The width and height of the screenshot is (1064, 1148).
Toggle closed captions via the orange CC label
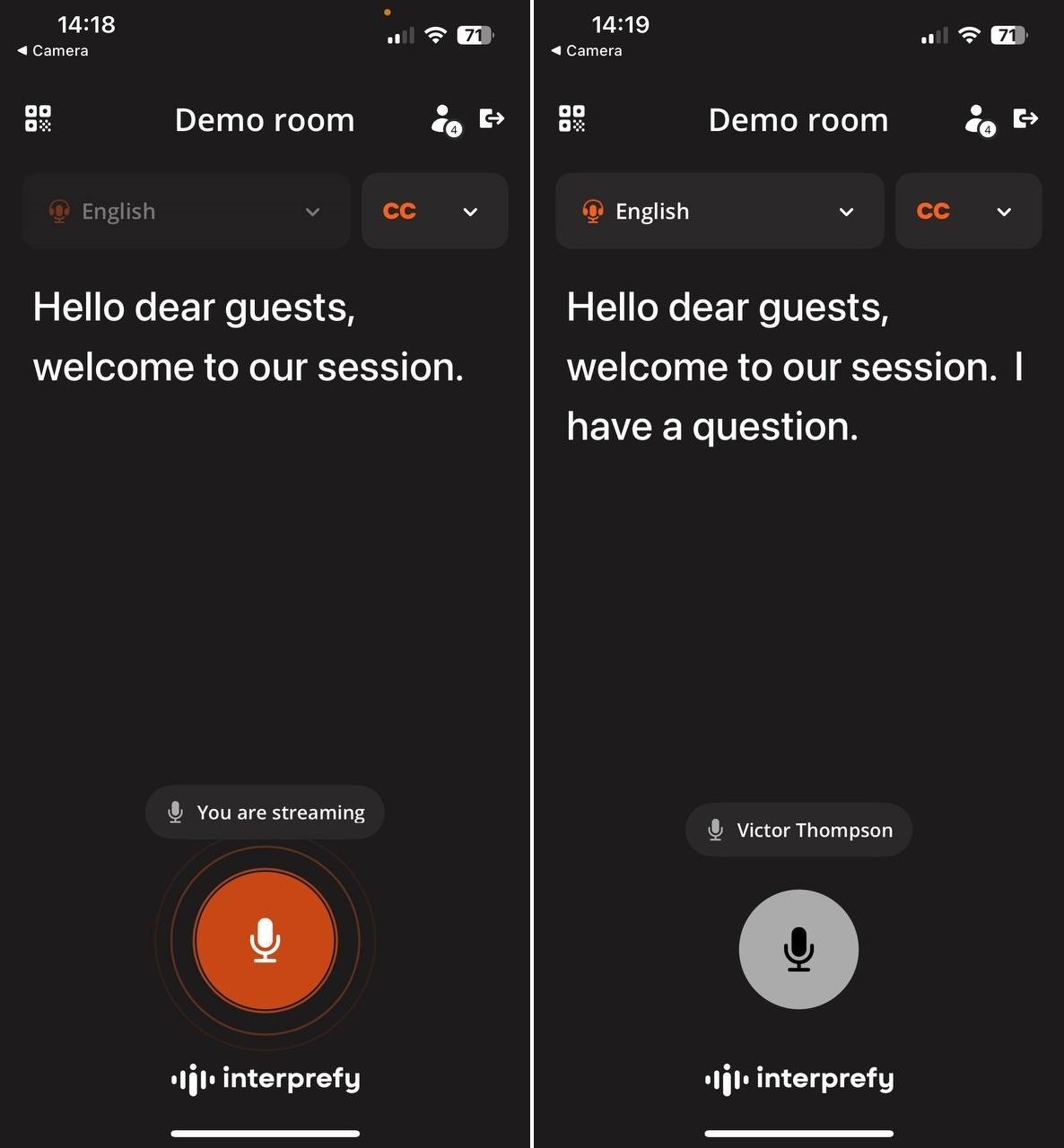(398, 211)
